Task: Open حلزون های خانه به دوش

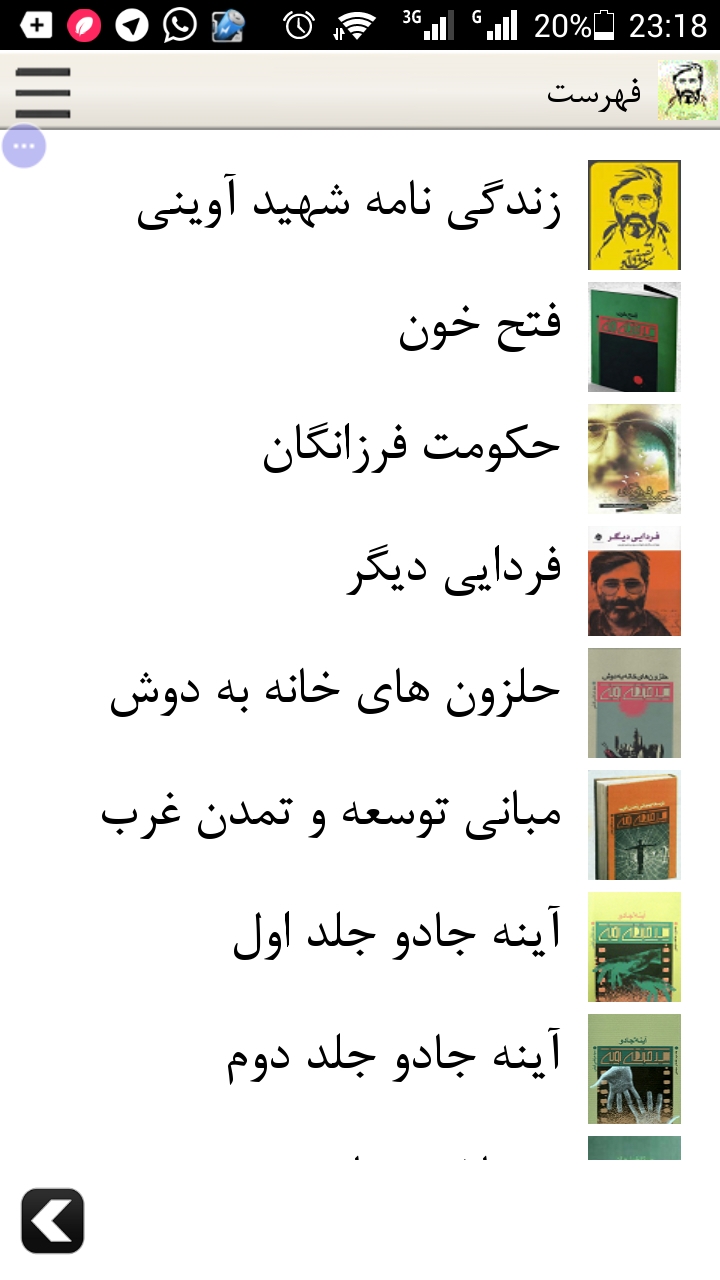Action: point(360,703)
